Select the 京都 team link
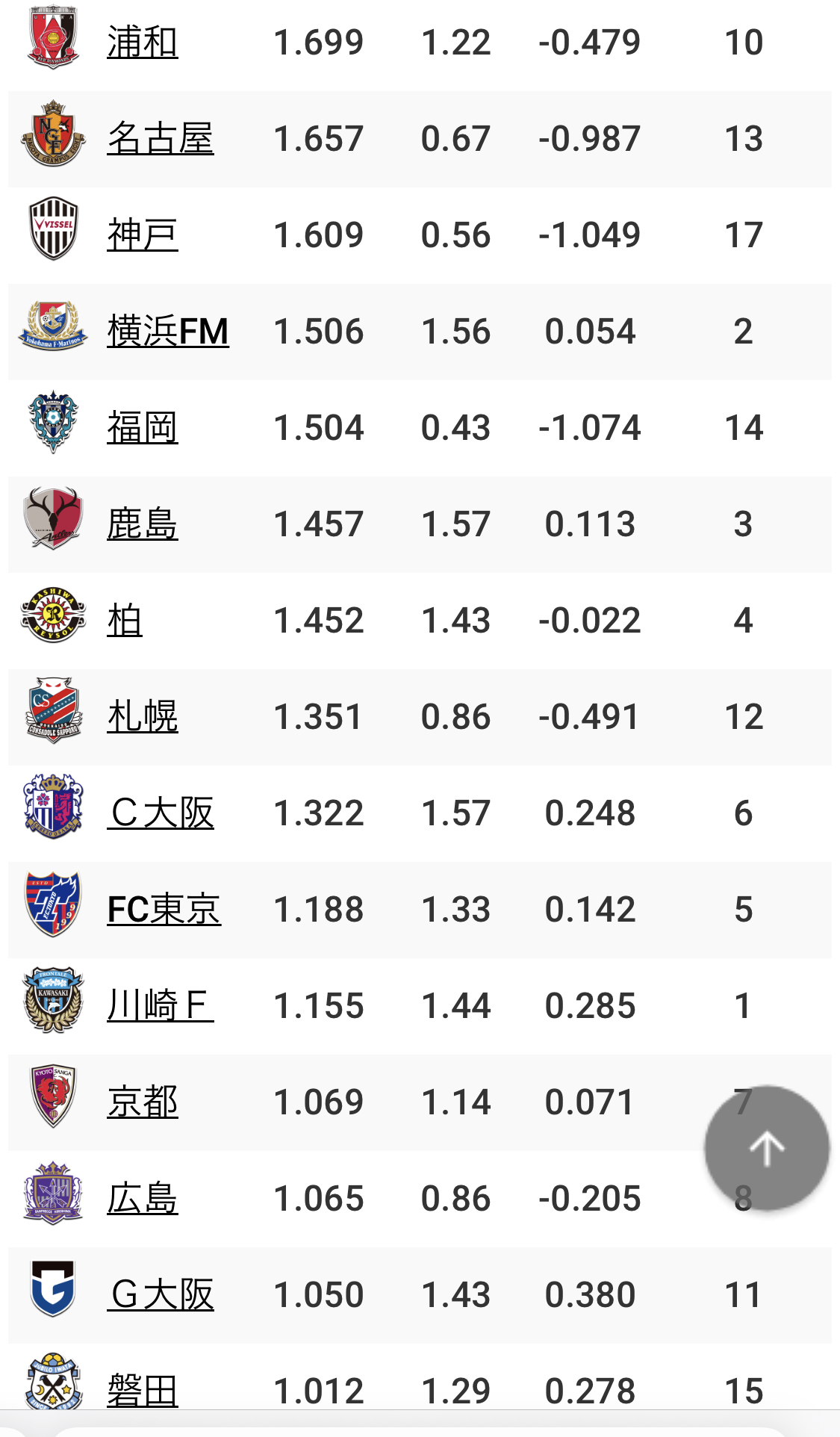Screen dimensions: 840x1437 click(x=143, y=1102)
